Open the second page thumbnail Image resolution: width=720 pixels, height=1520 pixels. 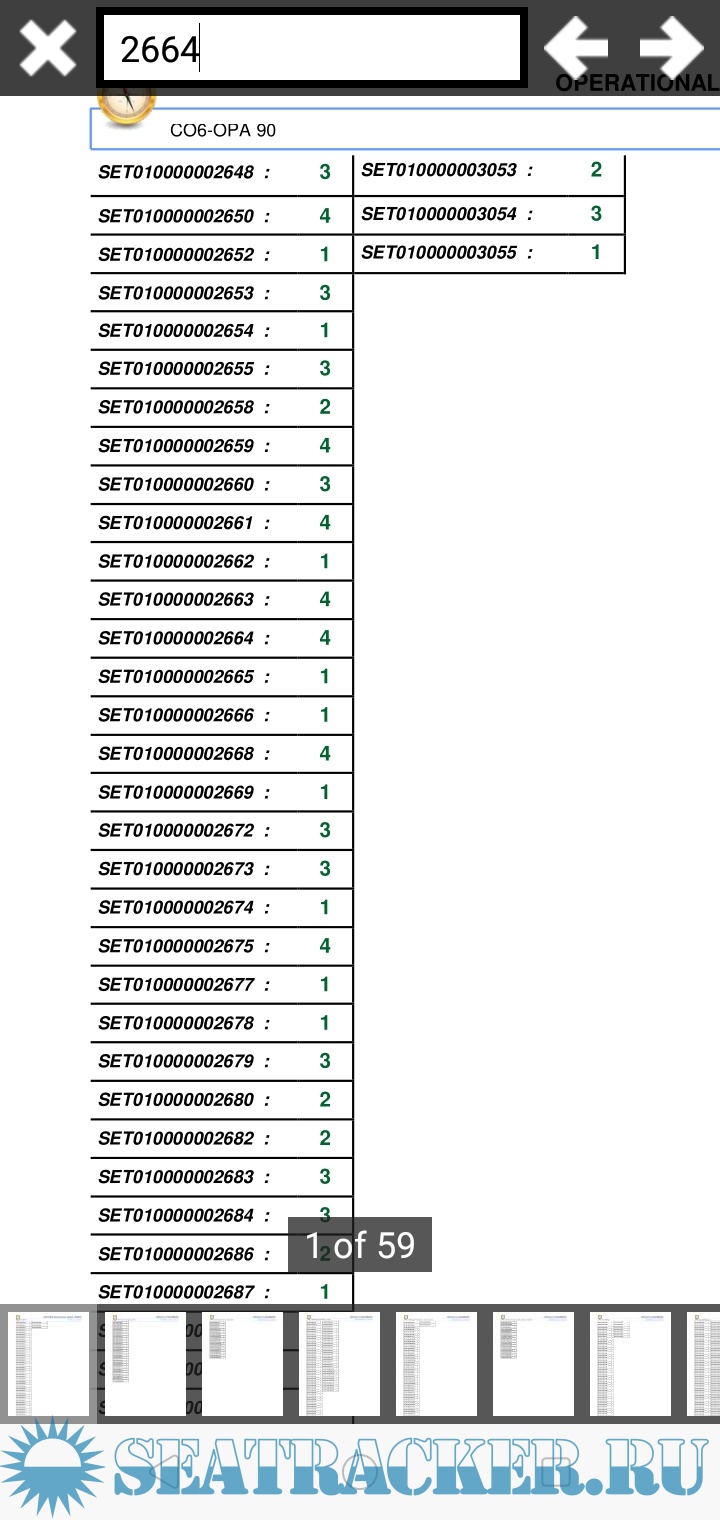point(145,1364)
